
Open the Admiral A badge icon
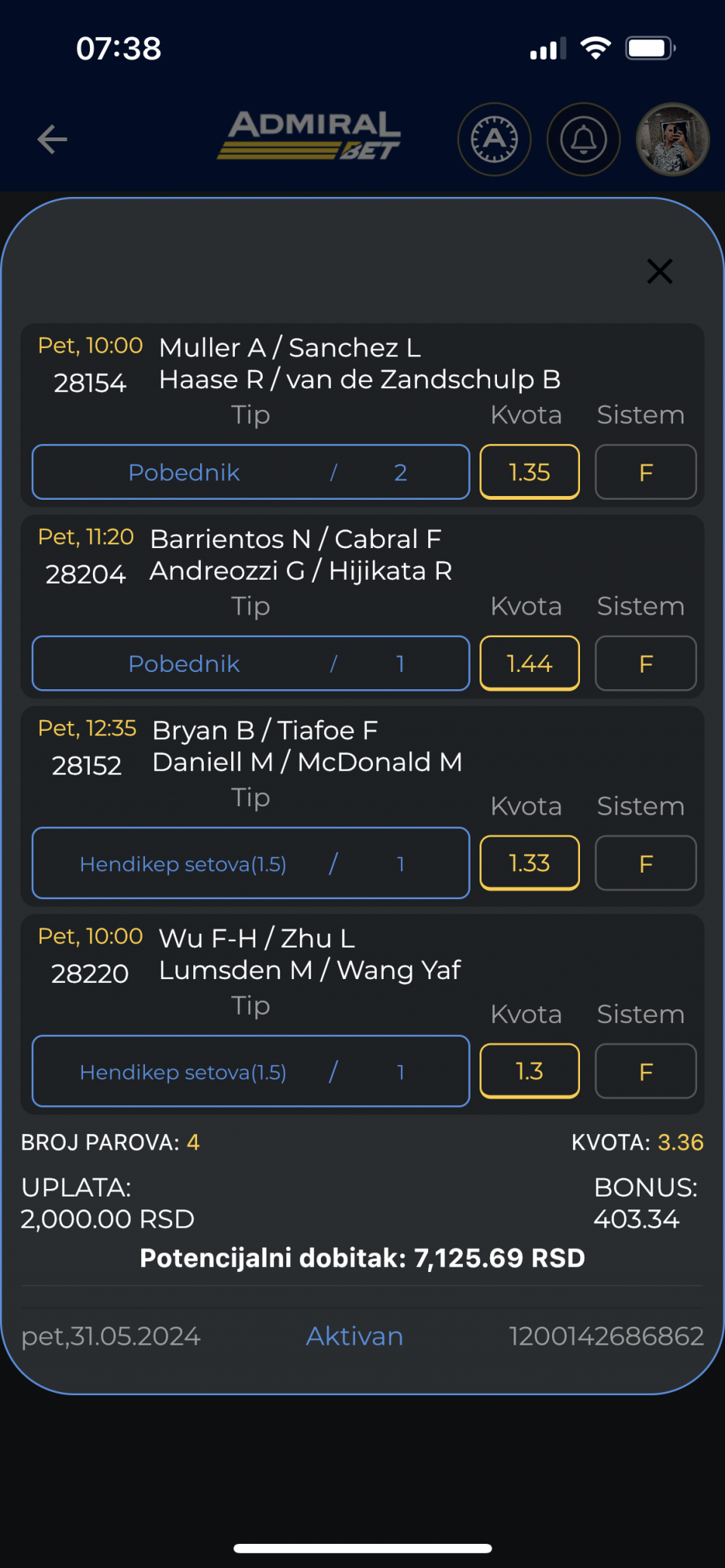coord(495,140)
